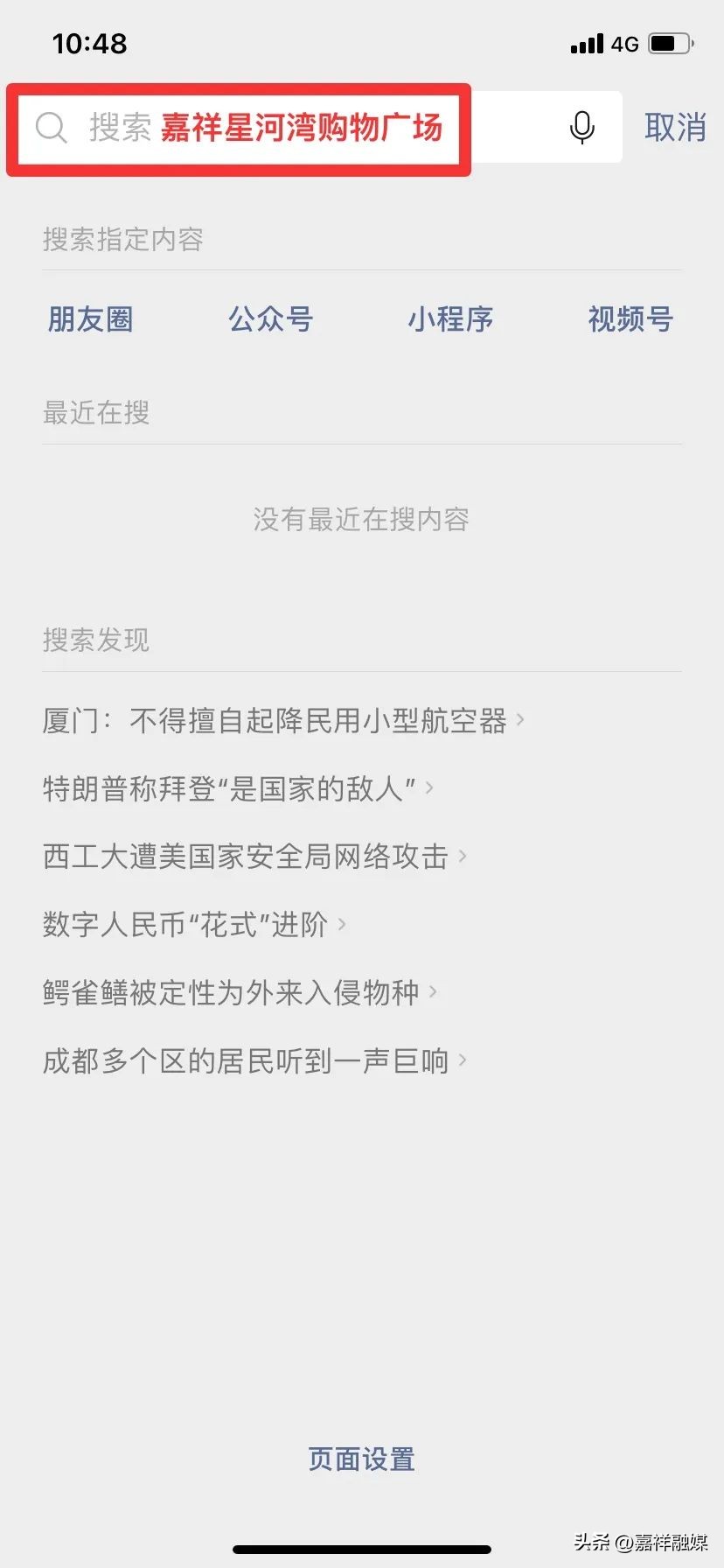Expand the 数字人民币"花式"进阶 topic chevron
This screenshot has width=724, height=1568.
pyautogui.click(x=343, y=924)
